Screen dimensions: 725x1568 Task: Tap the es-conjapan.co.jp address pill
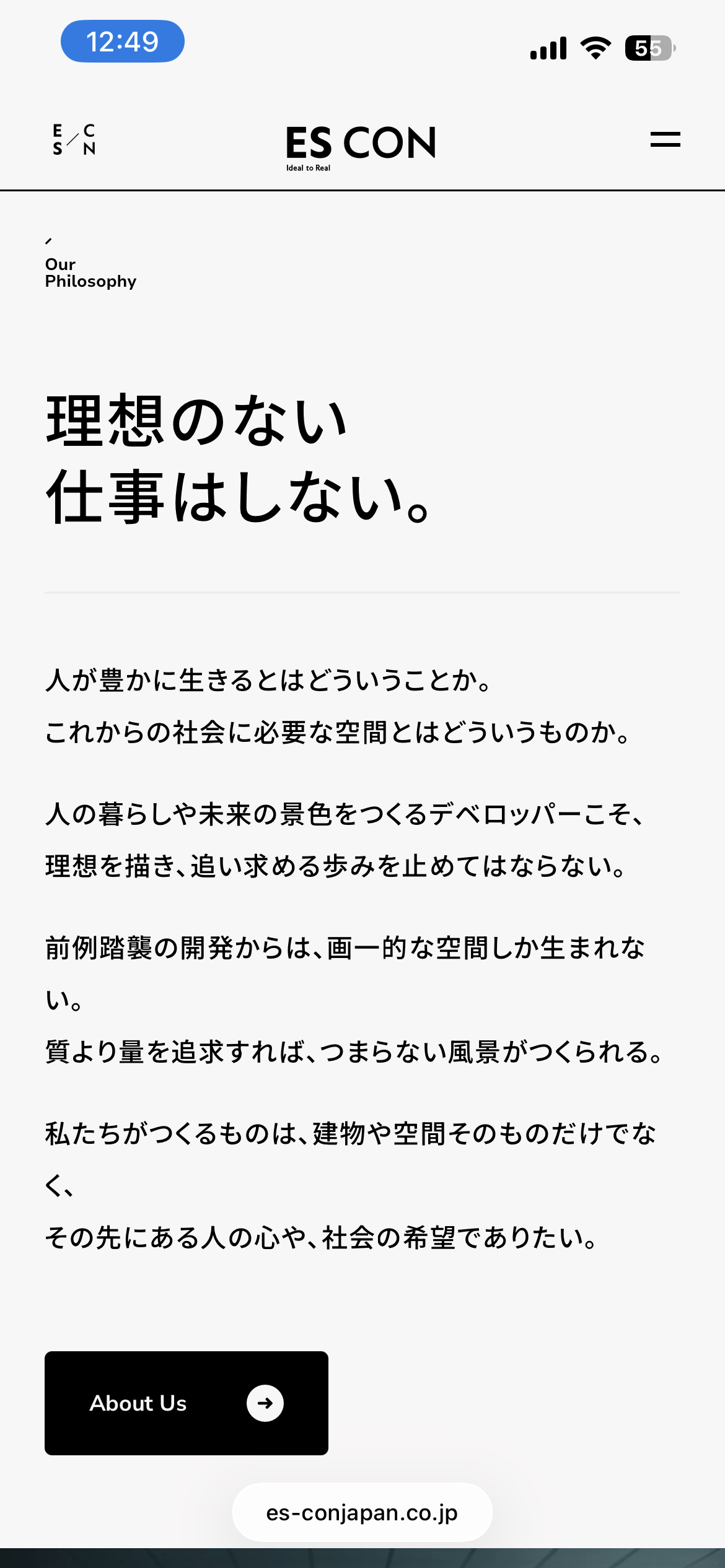(x=362, y=1512)
